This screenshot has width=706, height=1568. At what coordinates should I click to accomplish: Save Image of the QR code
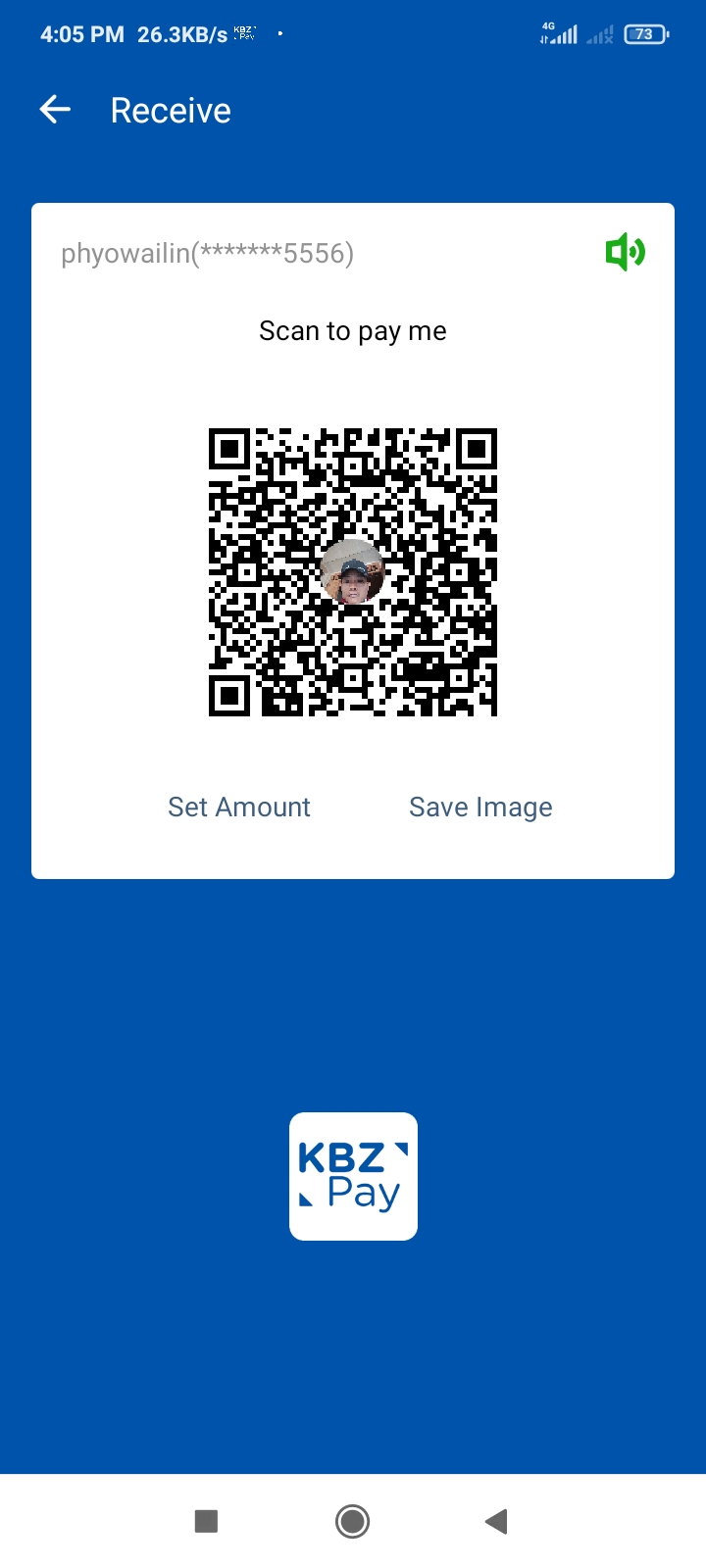point(480,807)
